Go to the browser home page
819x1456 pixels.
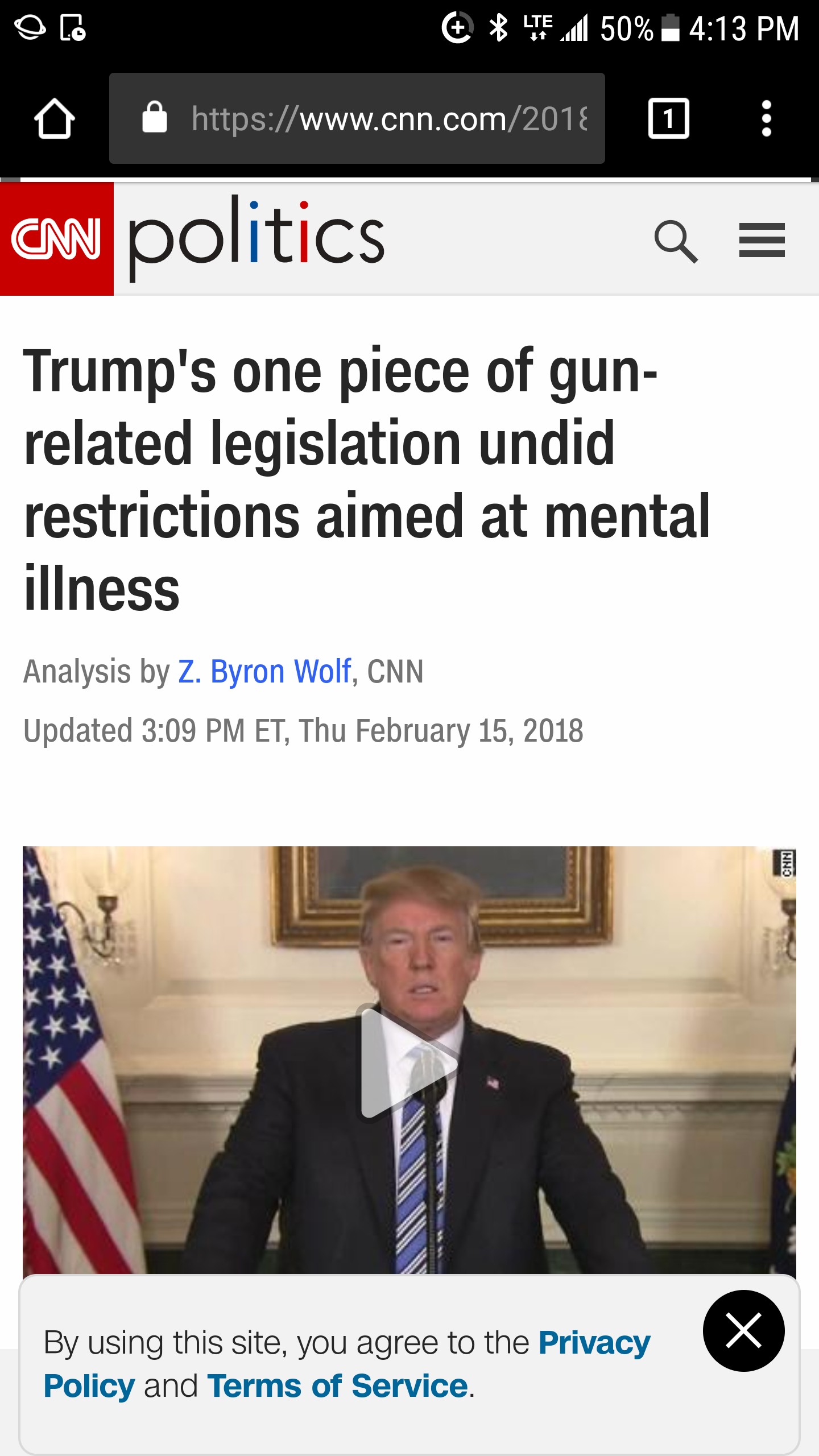pyautogui.click(x=55, y=118)
